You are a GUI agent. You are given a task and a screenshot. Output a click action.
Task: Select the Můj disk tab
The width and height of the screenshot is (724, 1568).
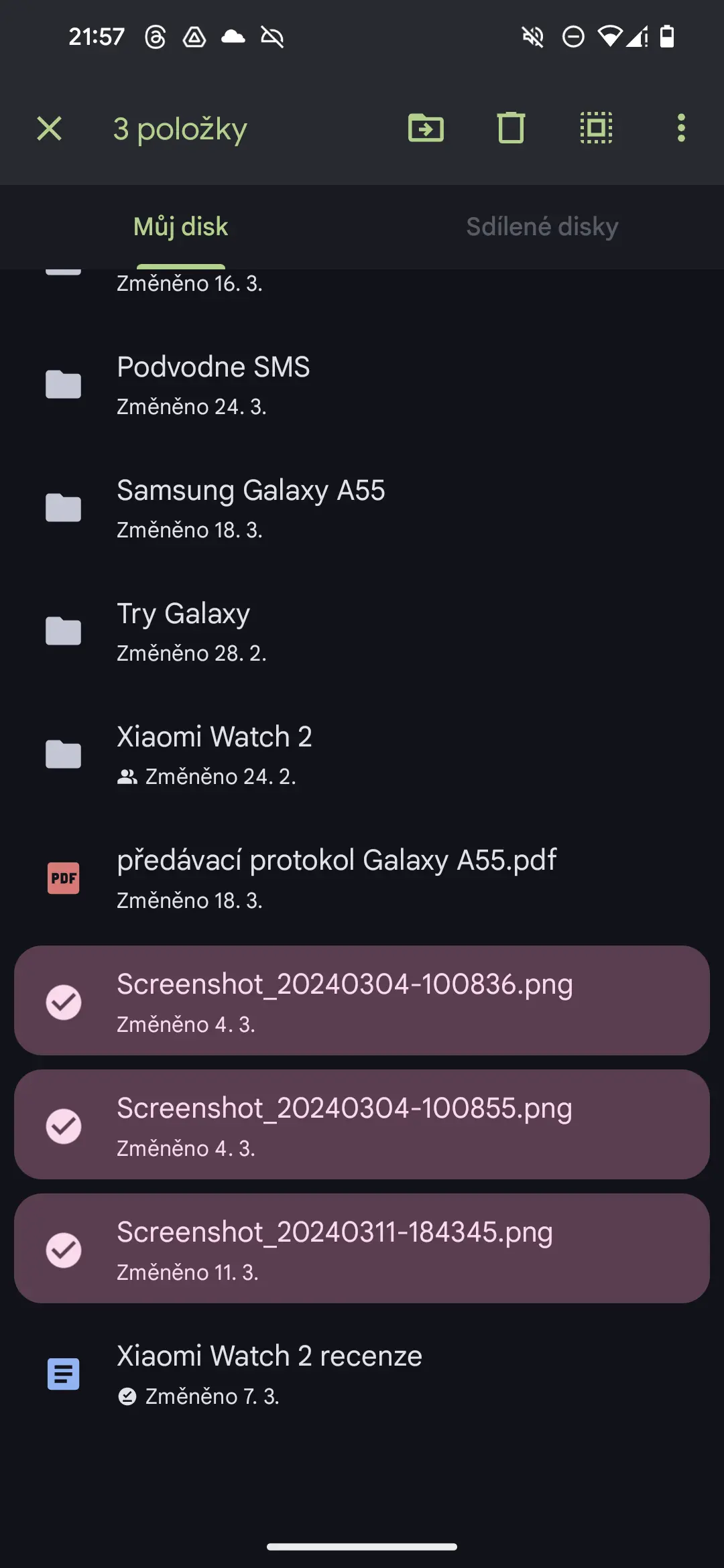[181, 226]
